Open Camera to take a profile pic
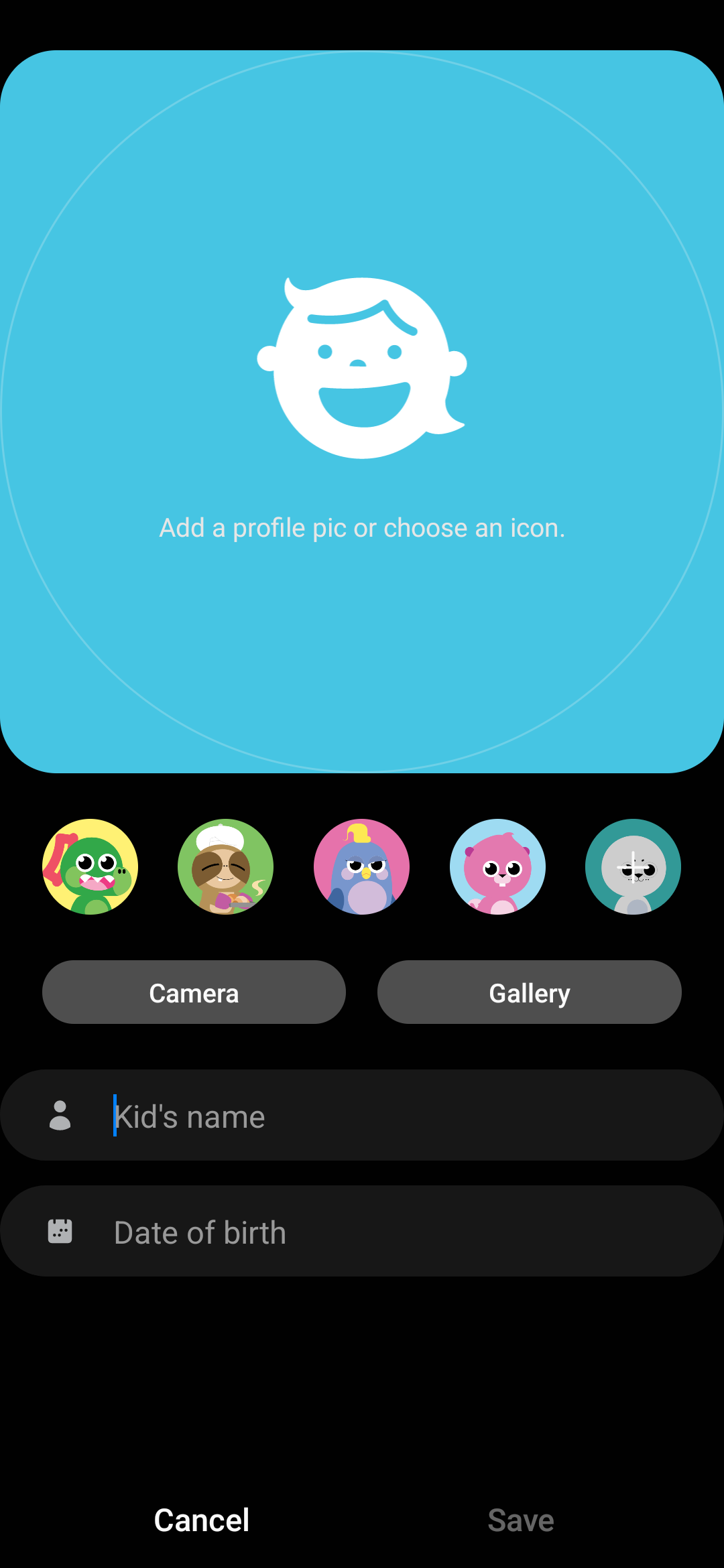 point(194,992)
